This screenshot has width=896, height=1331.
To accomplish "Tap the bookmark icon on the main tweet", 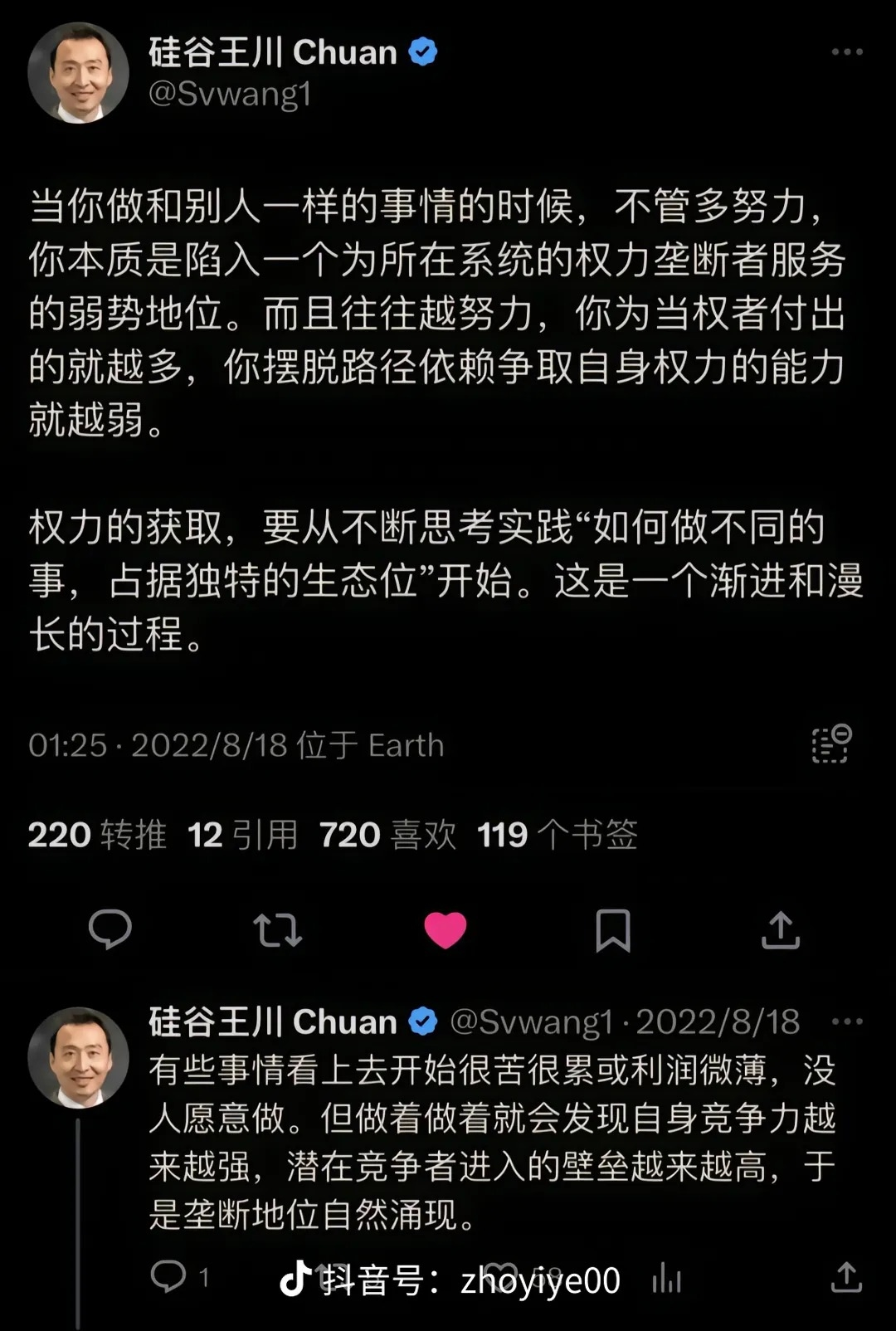I will click(614, 932).
